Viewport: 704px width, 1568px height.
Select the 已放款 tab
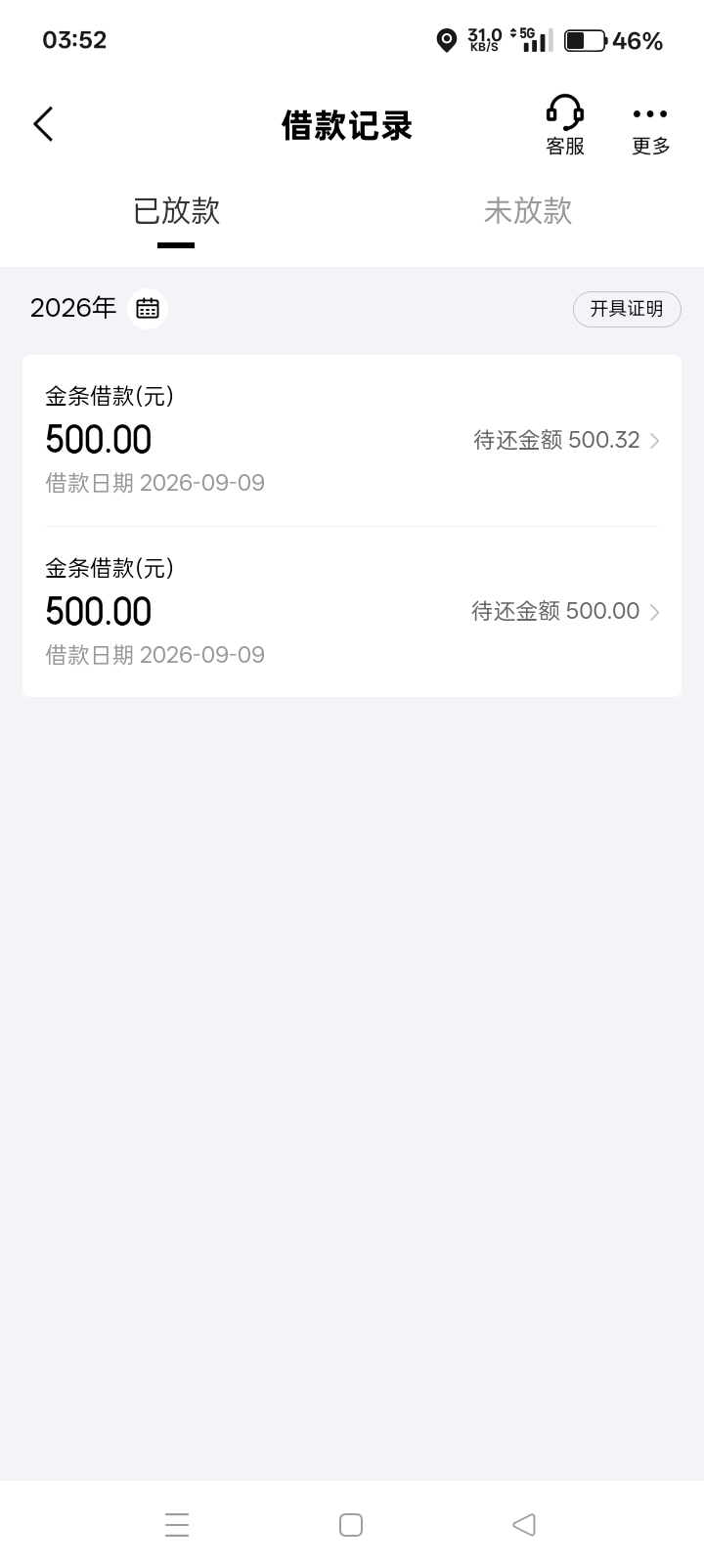pos(177,211)
